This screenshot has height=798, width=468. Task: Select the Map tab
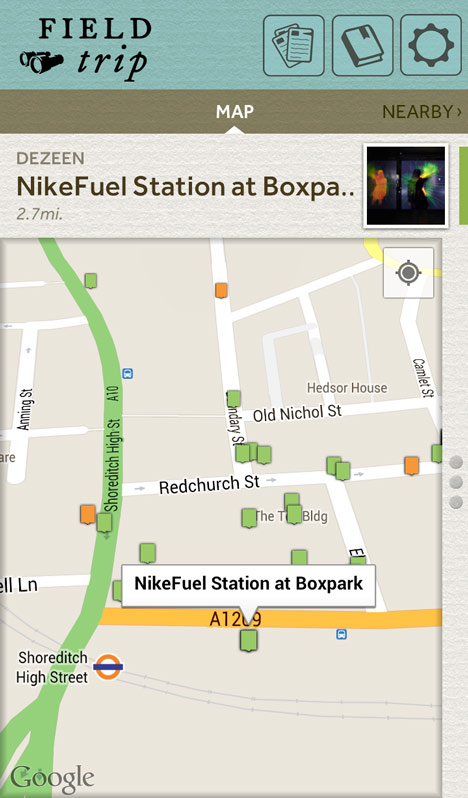(x=235, y=111)
